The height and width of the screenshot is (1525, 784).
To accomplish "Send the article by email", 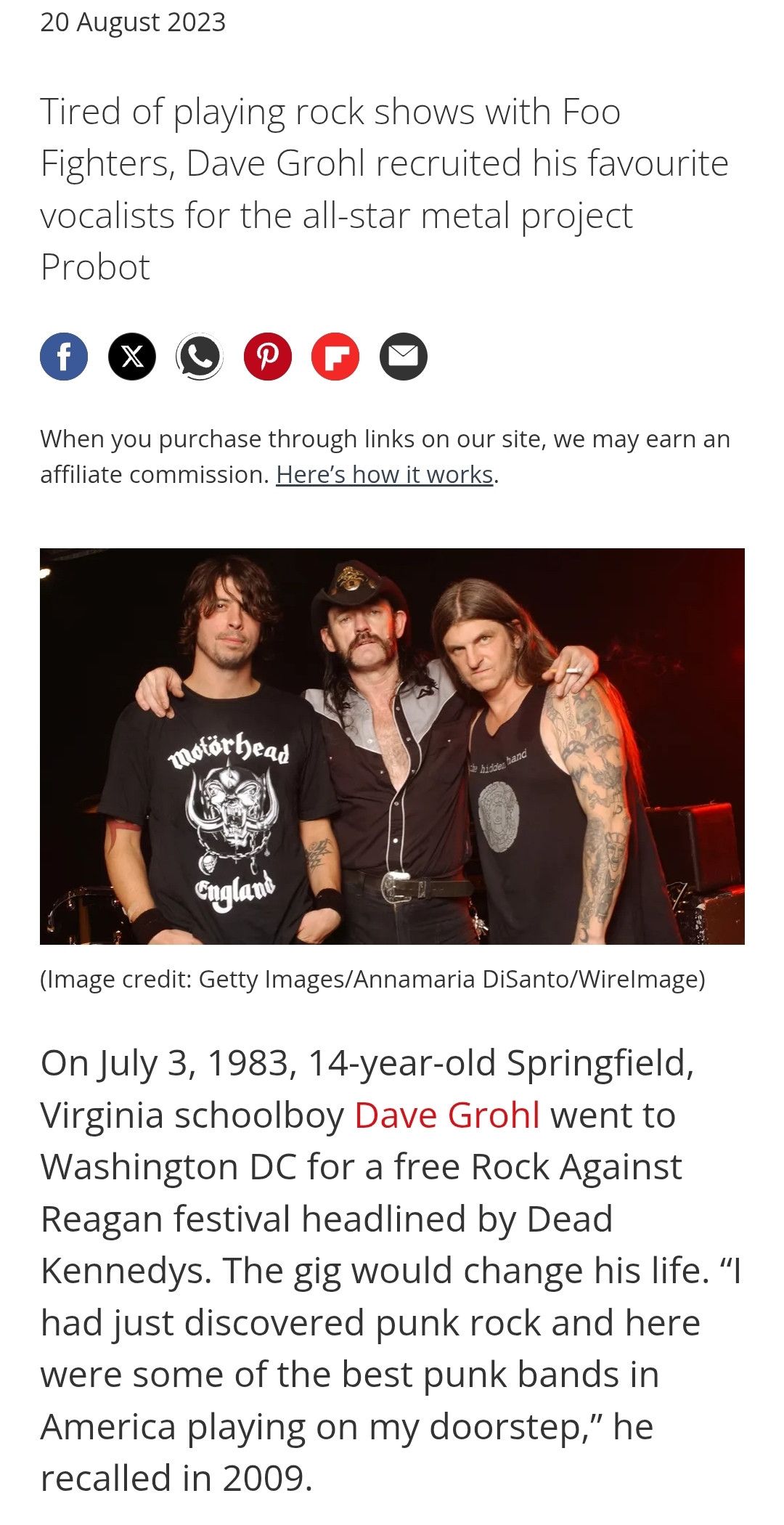I will (x=404, y=357).
